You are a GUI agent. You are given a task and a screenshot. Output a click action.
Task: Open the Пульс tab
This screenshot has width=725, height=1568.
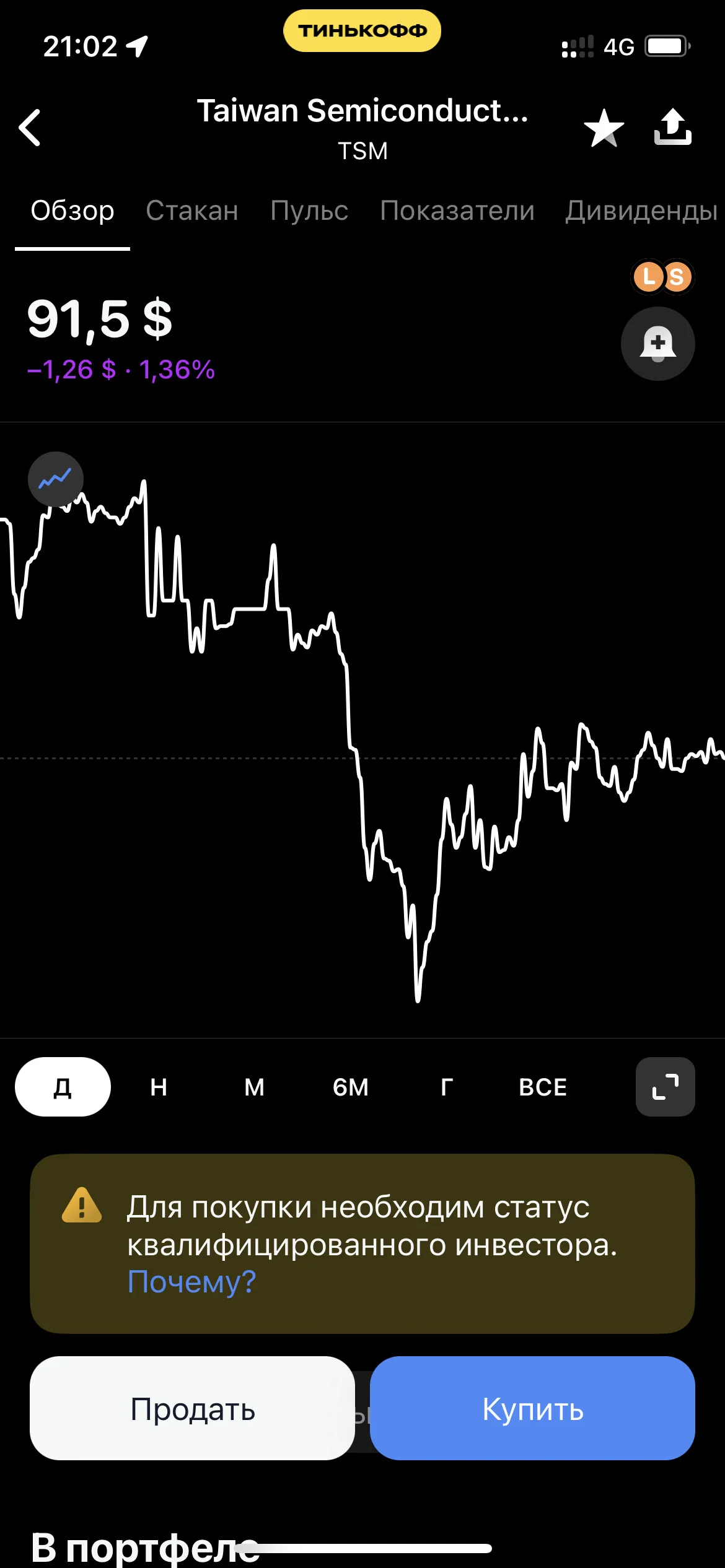click(x=309, y=211)
